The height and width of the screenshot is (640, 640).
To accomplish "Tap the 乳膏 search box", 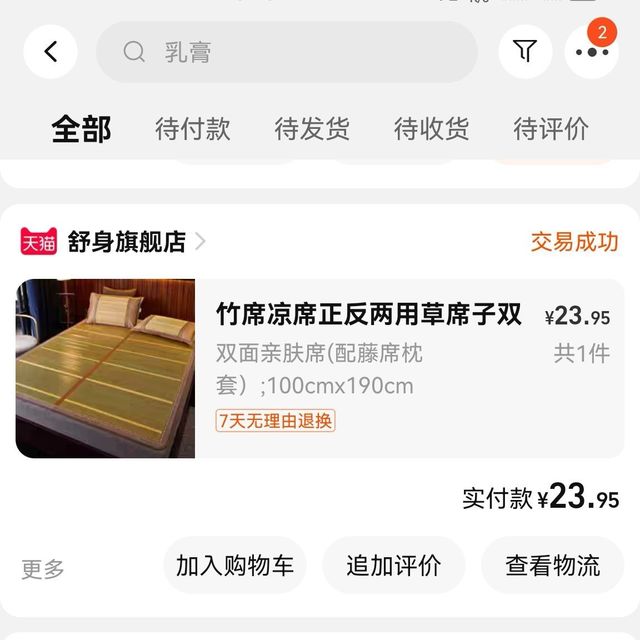I will click(x=286, y=52).
